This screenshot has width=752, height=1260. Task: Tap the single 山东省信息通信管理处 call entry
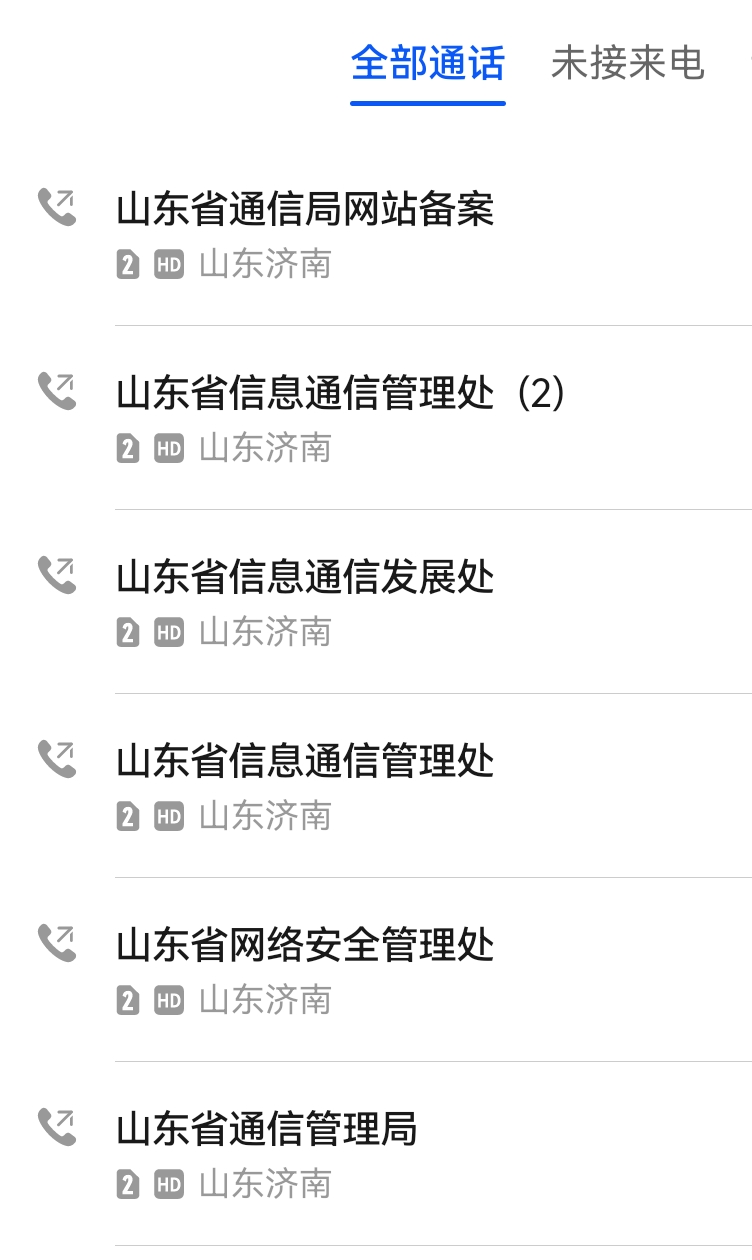click(x=305, y=762)
